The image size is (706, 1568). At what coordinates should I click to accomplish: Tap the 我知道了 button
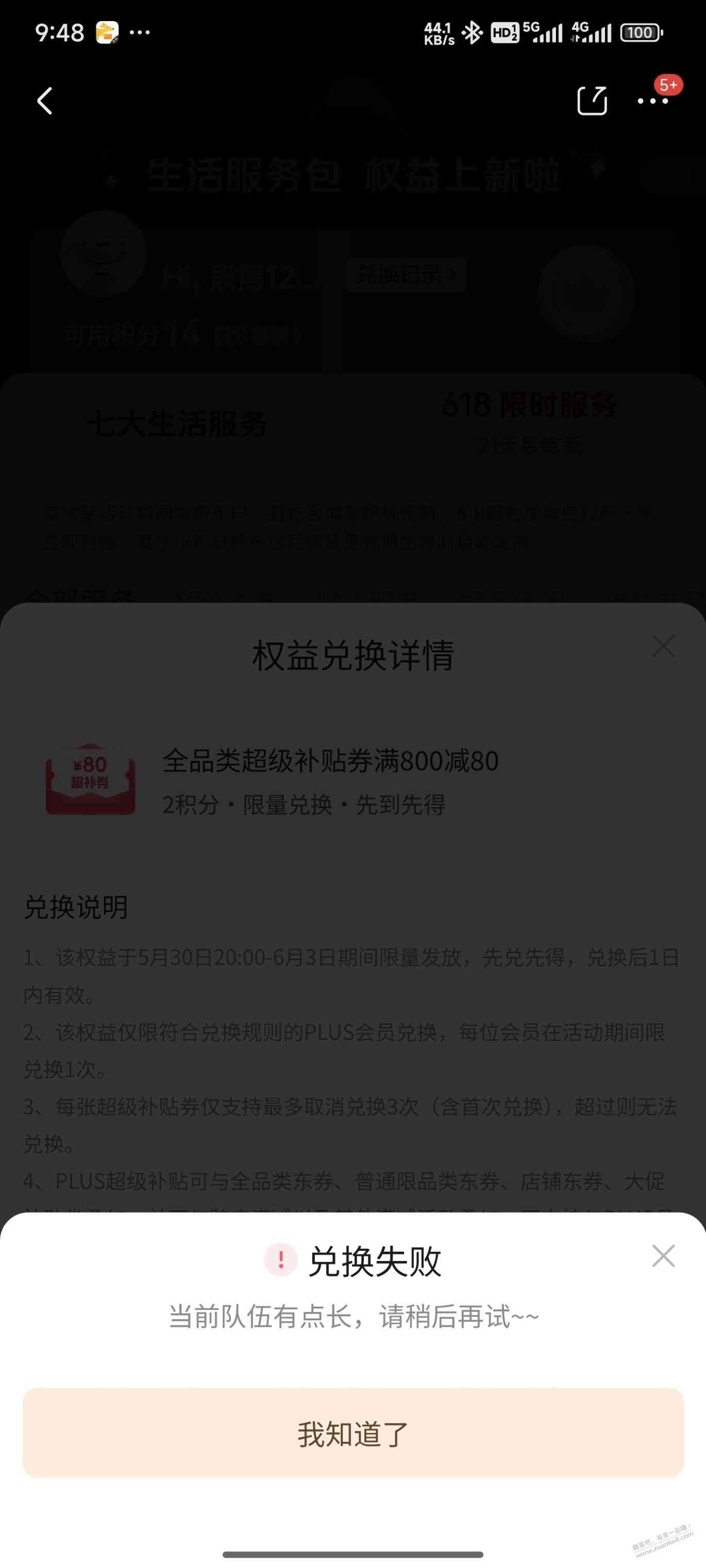click(x=352, y=1434)
